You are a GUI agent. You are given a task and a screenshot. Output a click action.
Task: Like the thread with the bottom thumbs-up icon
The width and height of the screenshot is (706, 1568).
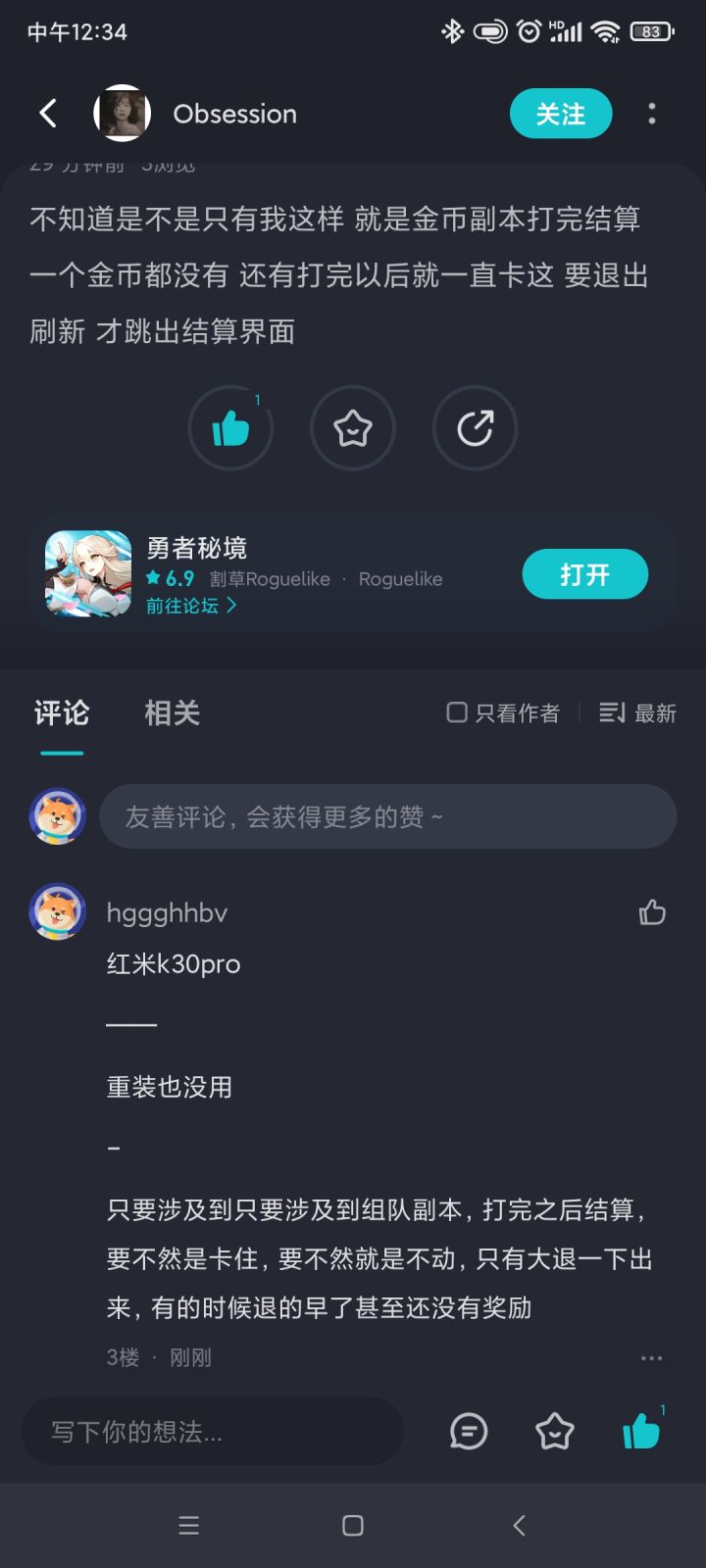(x=639, y=1431)
